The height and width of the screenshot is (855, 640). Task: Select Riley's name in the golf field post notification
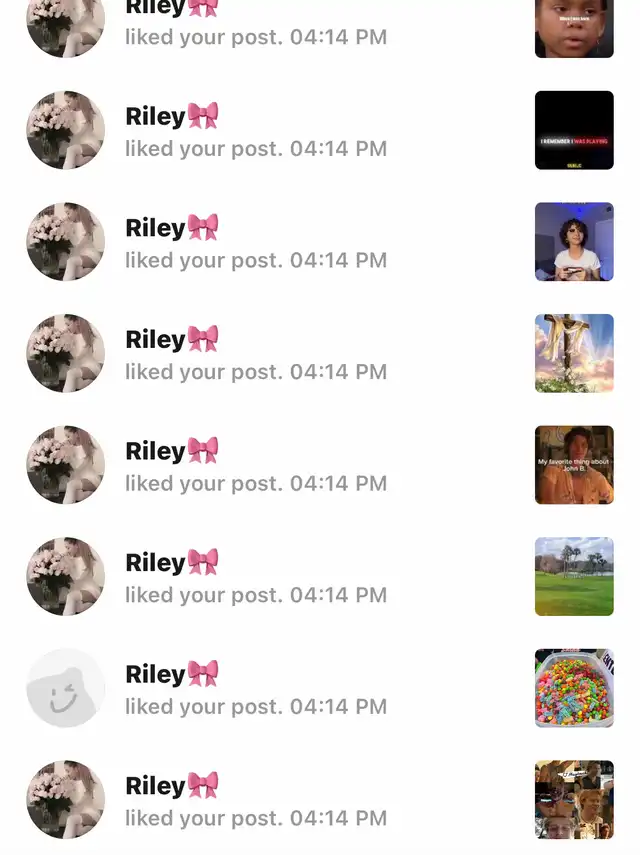pyautogui.click(x=157, y=562)
